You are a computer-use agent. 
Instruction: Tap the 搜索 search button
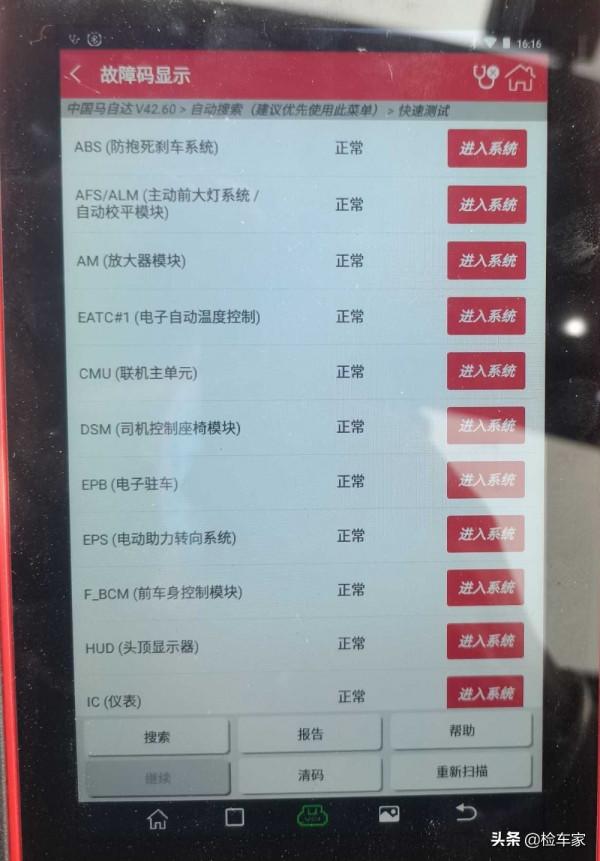(157, 737)
